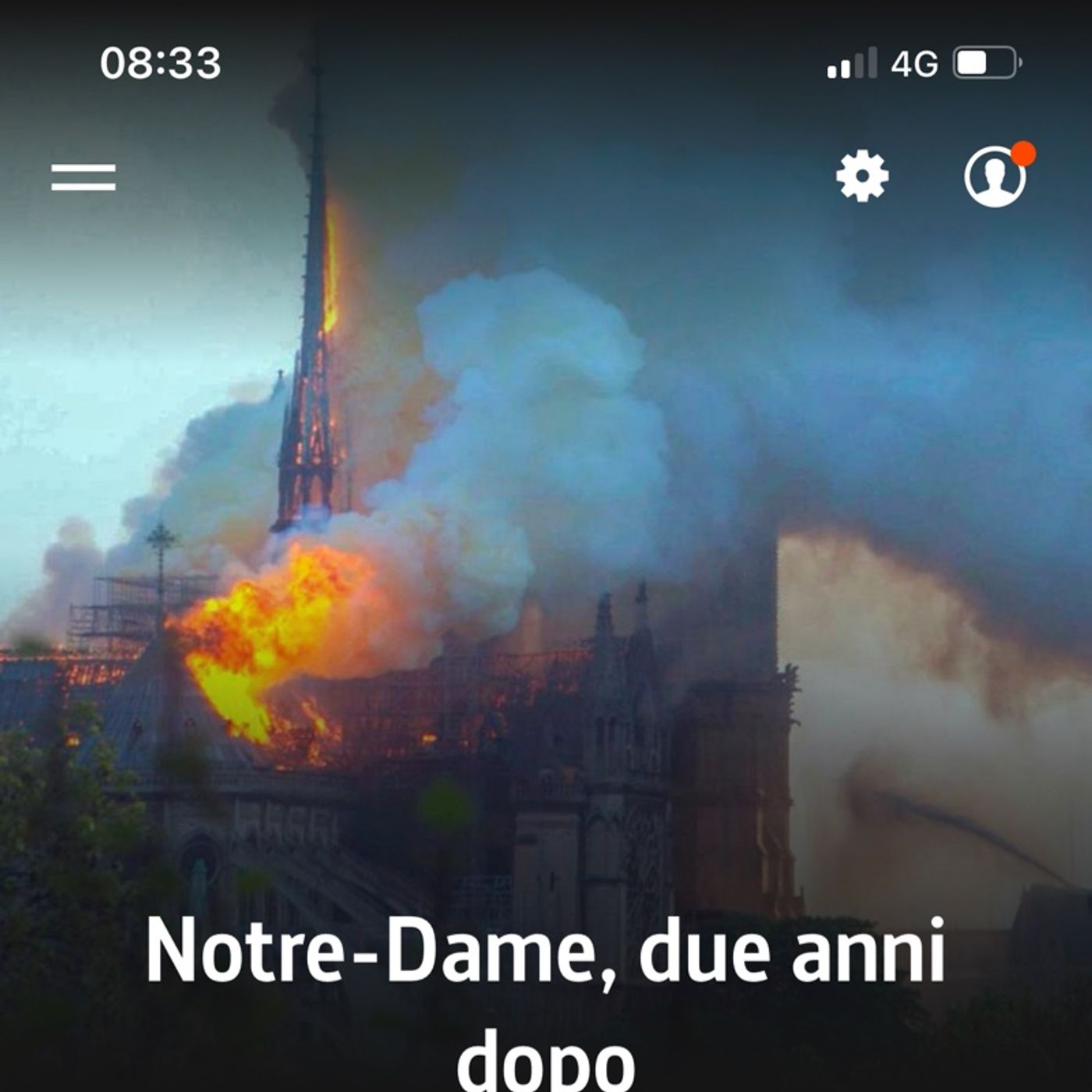Open the settings gear
1092x1092 pixels.
862,176
